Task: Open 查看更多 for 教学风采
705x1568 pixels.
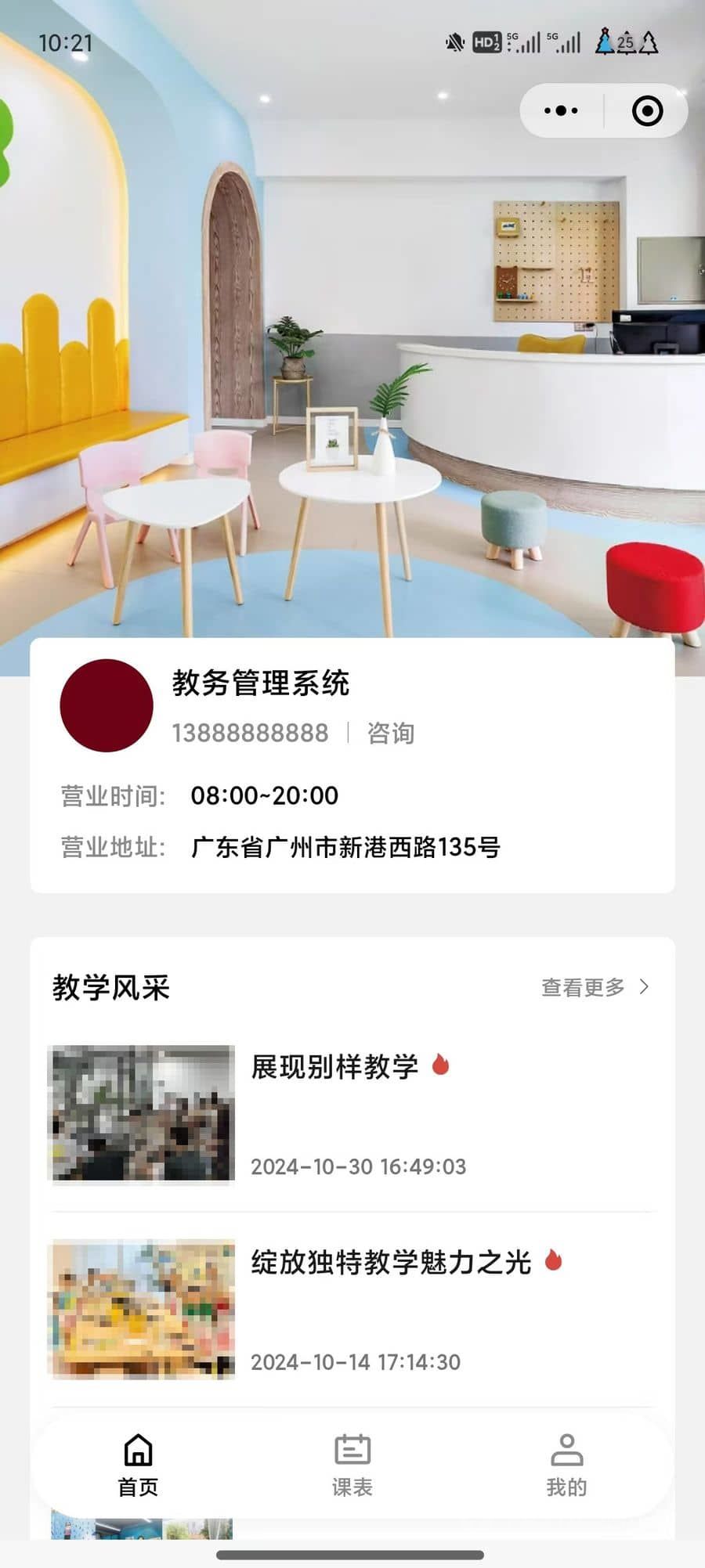Action: tap(595, 987)
